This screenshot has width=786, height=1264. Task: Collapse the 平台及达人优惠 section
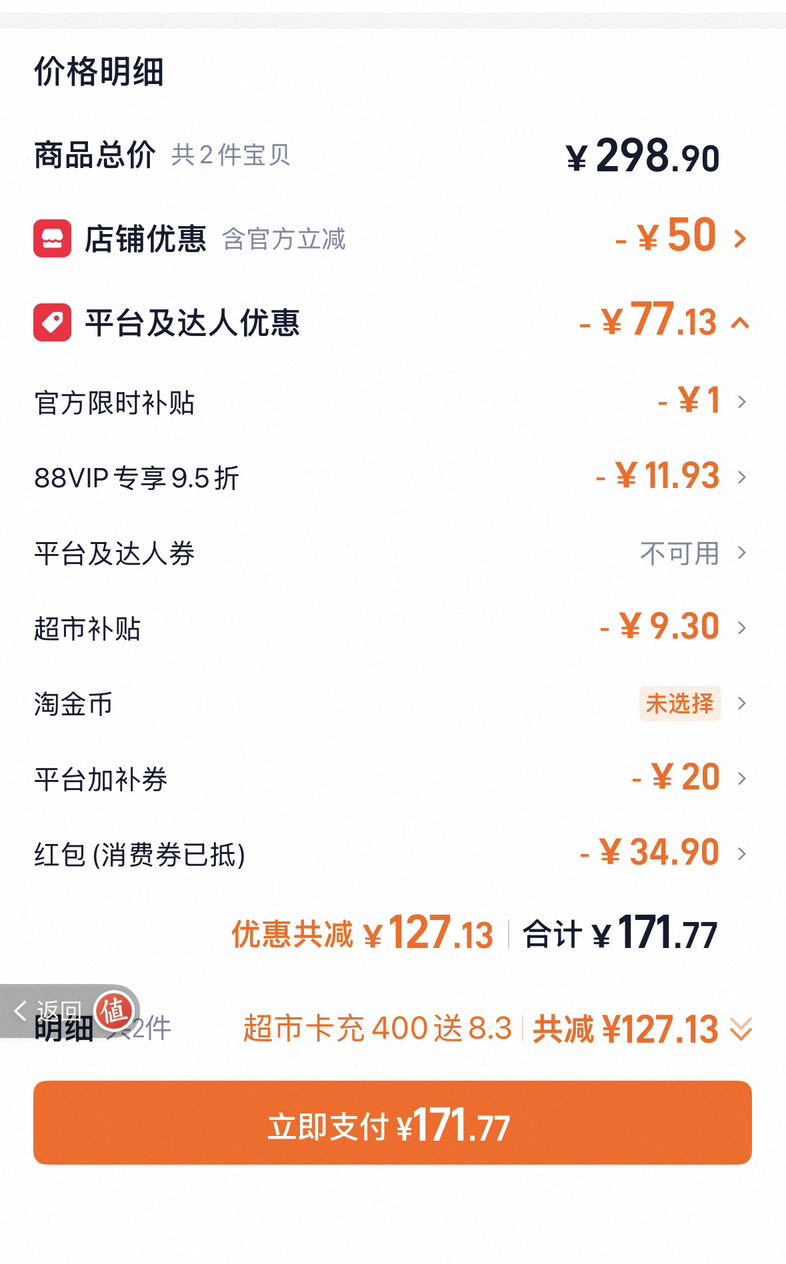point(392,322)
